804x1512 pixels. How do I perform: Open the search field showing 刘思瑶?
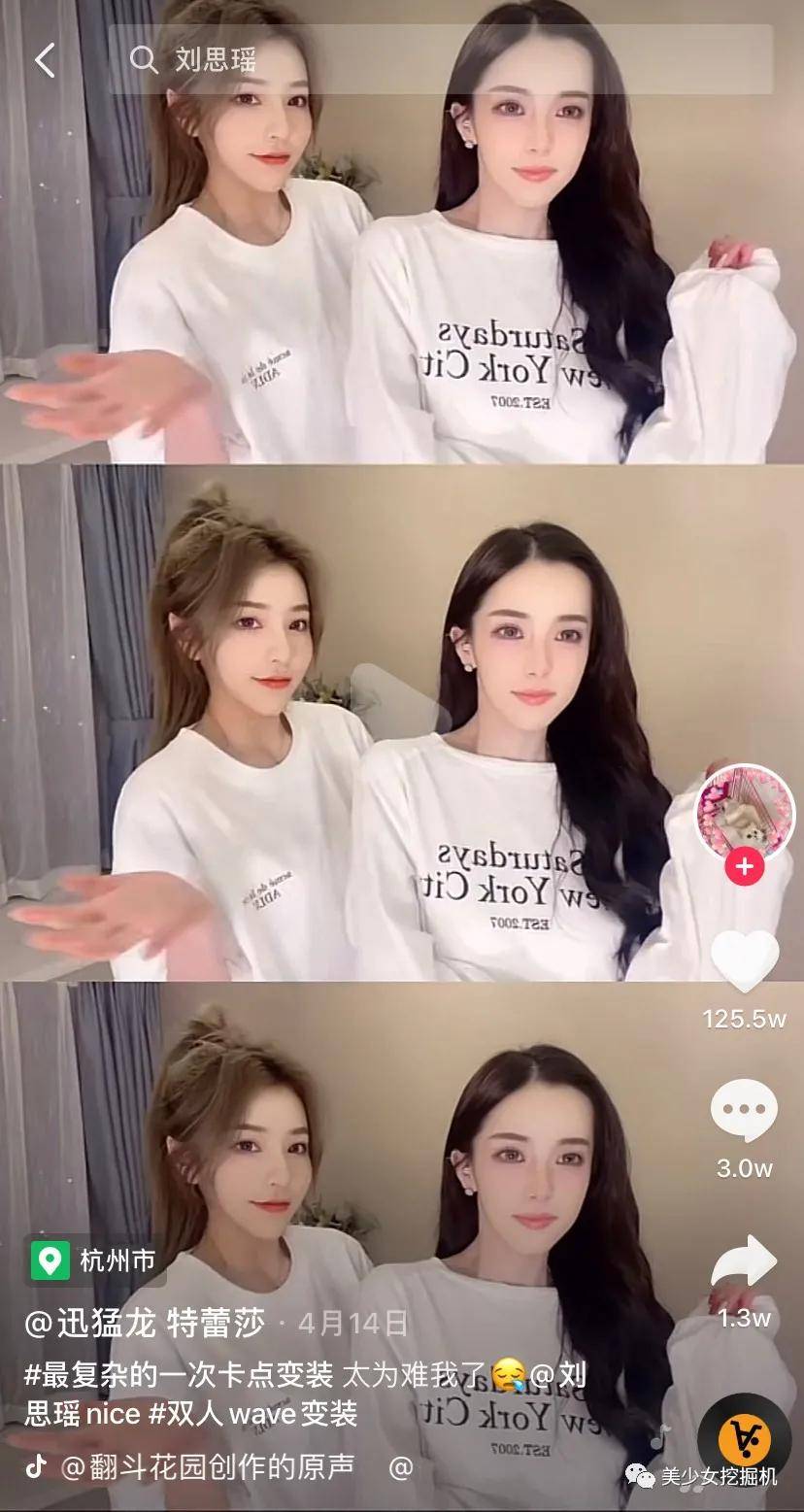point(439,60)
